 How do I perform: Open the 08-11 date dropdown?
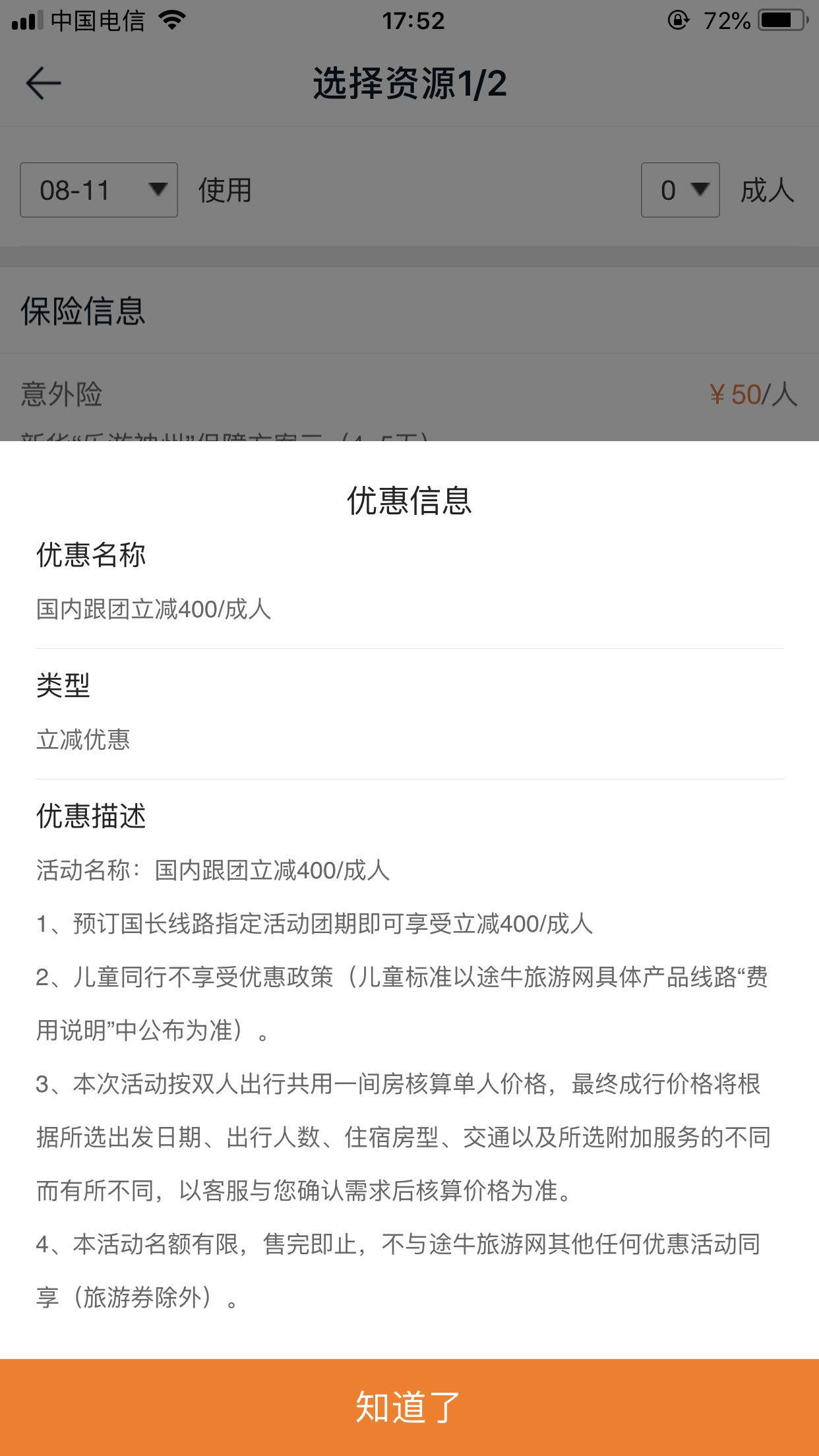[99, 190]
